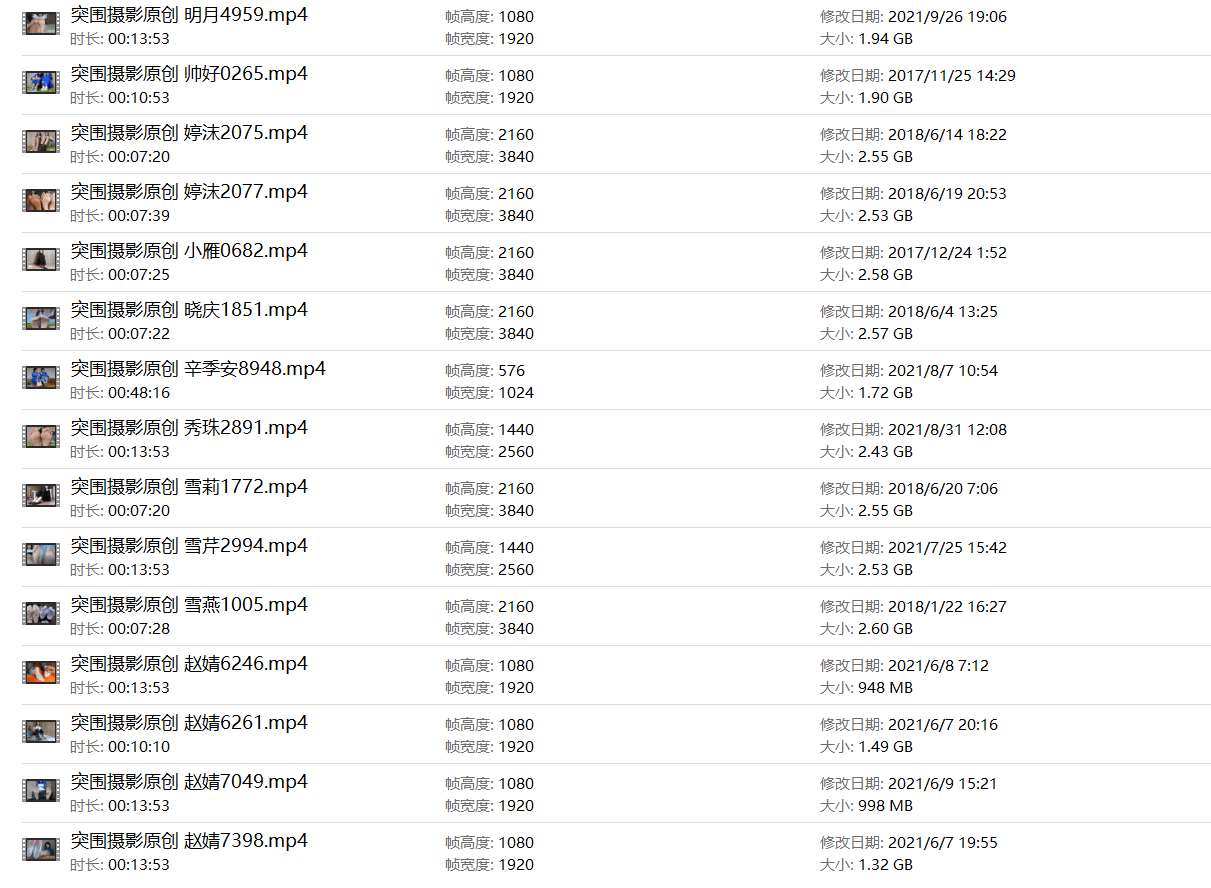Open 雪燕1005.mp4 video file

click(x=189, y=606)
